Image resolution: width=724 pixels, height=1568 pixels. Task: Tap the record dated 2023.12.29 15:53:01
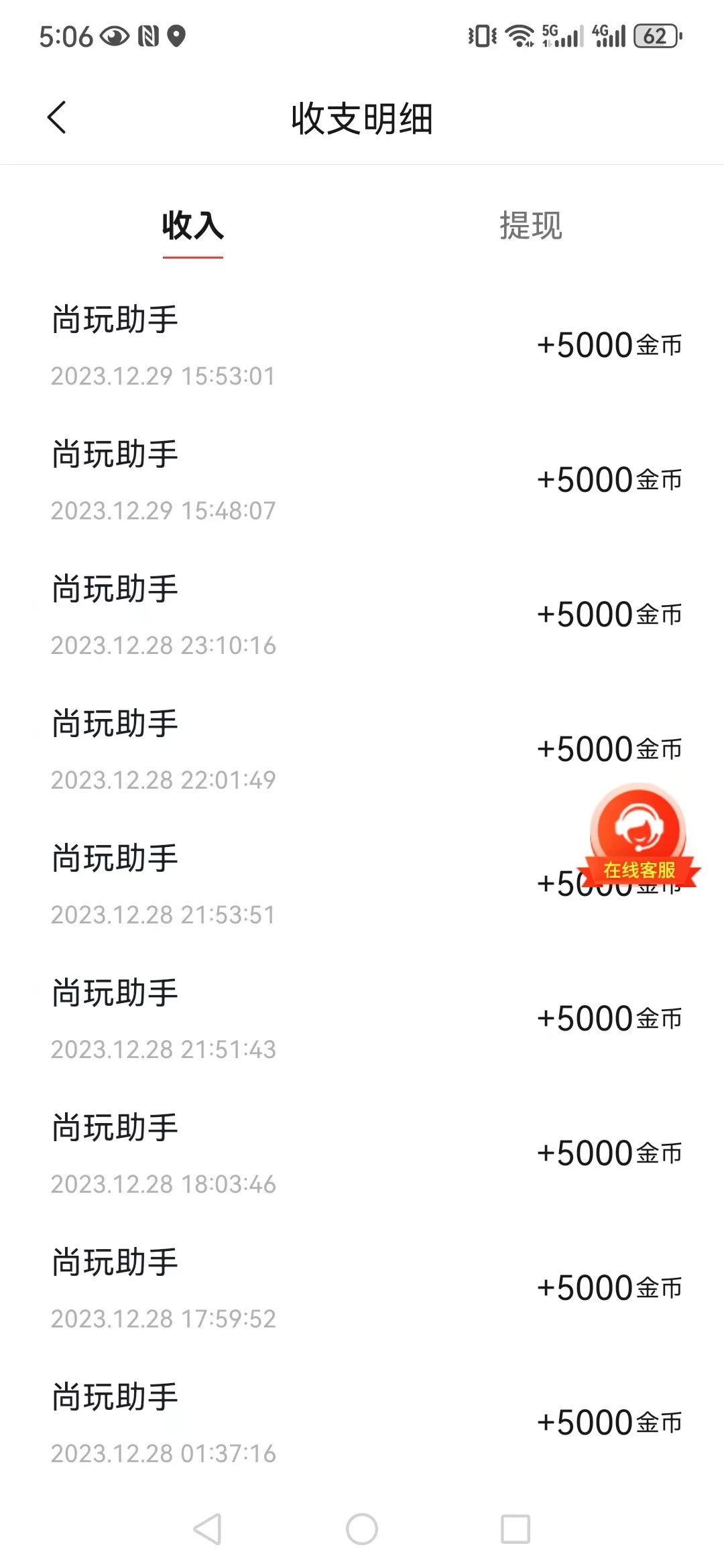pos(268,345)
